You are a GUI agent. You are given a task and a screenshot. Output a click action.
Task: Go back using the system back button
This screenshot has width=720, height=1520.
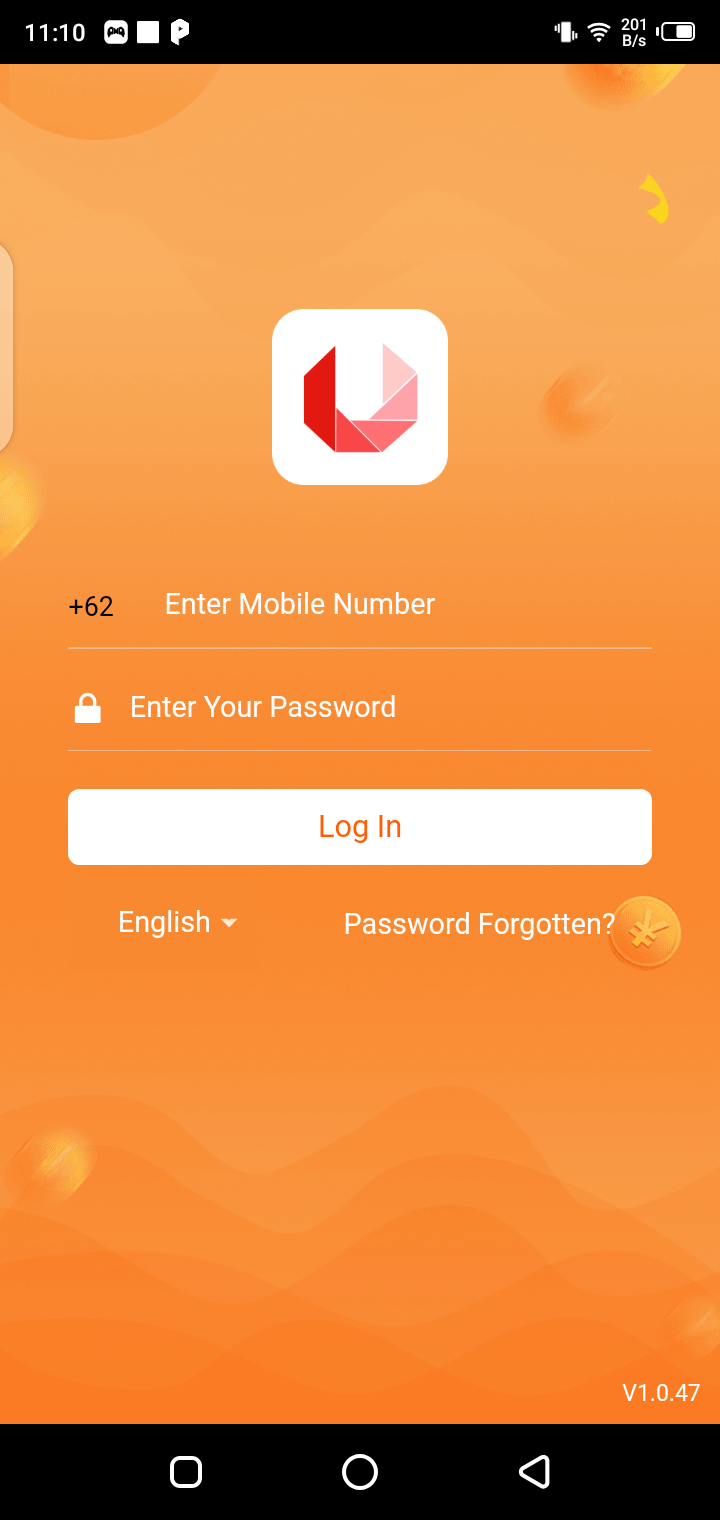(x=534, y=1472)
